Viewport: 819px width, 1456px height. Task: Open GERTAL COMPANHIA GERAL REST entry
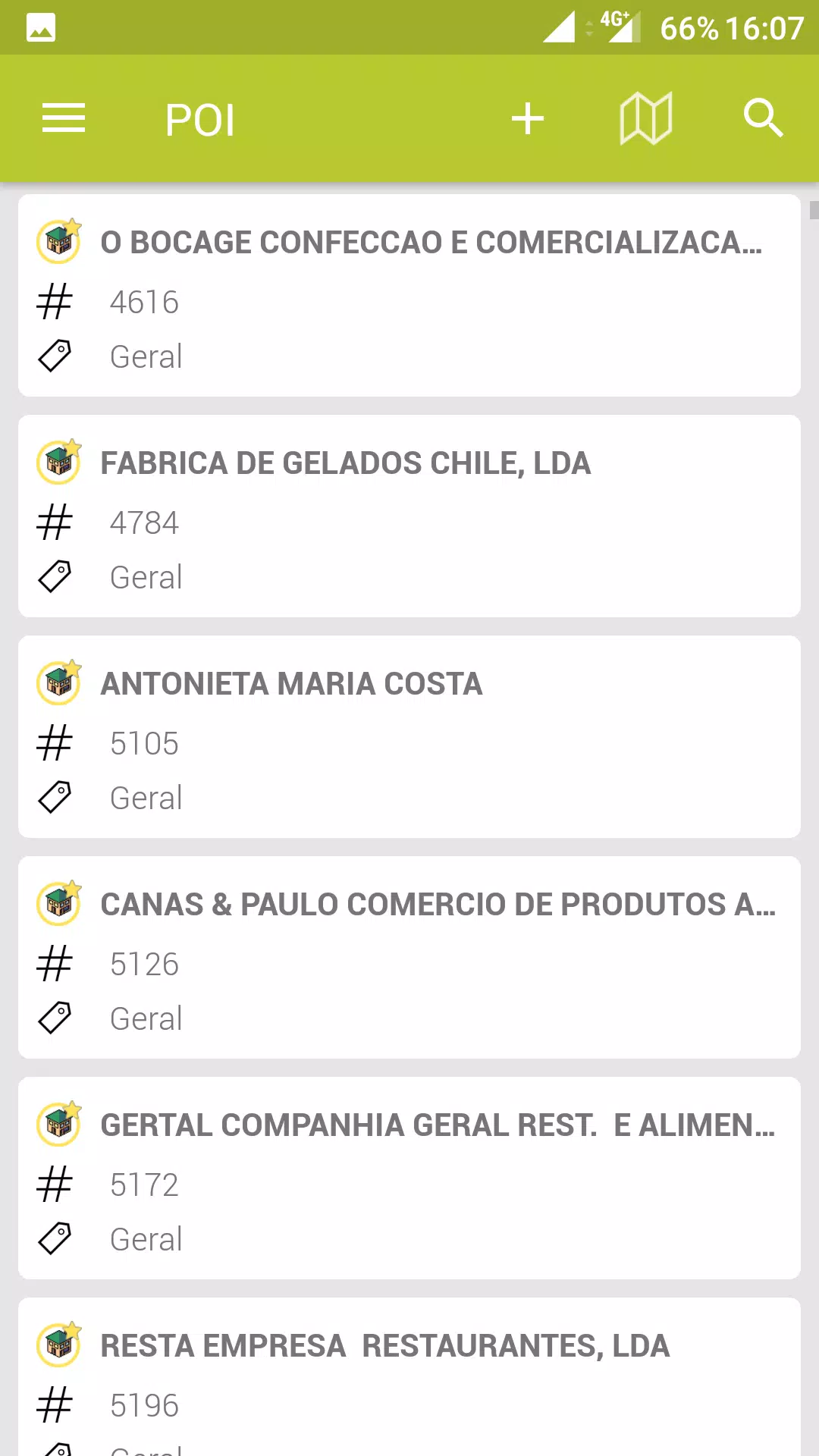click(409, 1178)
